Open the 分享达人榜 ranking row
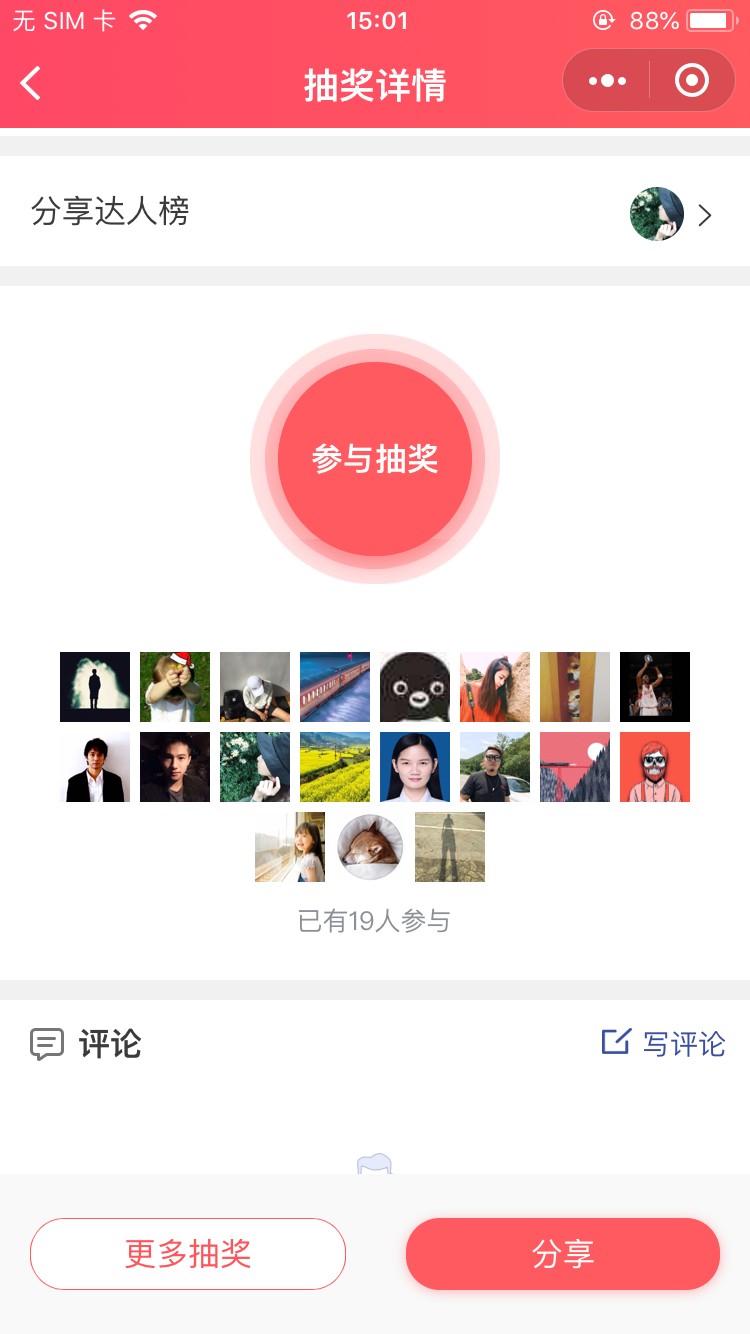This screenshot has width=750, height=1334. point(375,212)
